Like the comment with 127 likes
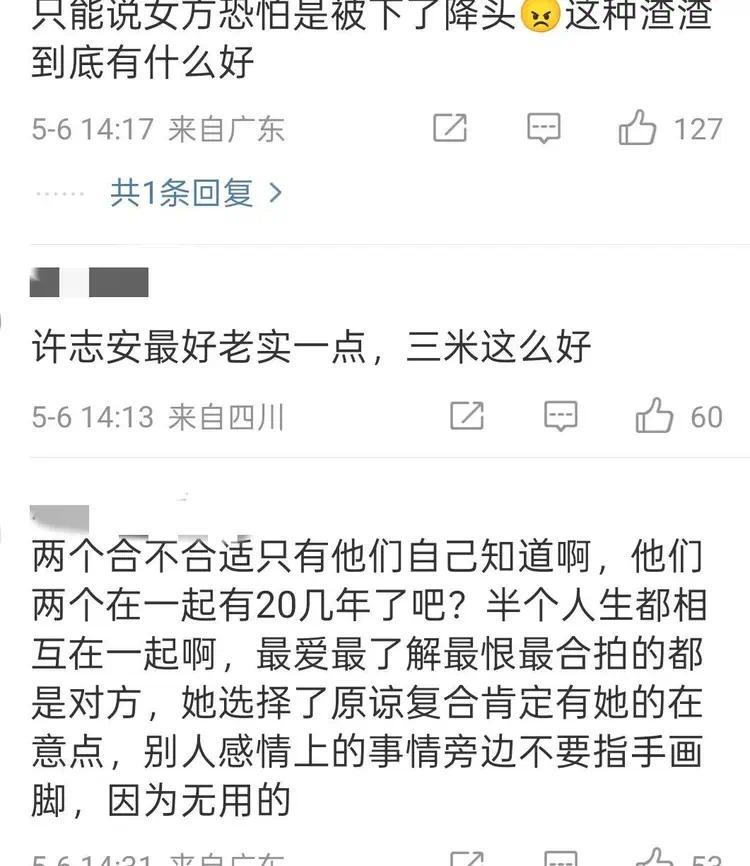The image size is (750, 866). (637, 129)
